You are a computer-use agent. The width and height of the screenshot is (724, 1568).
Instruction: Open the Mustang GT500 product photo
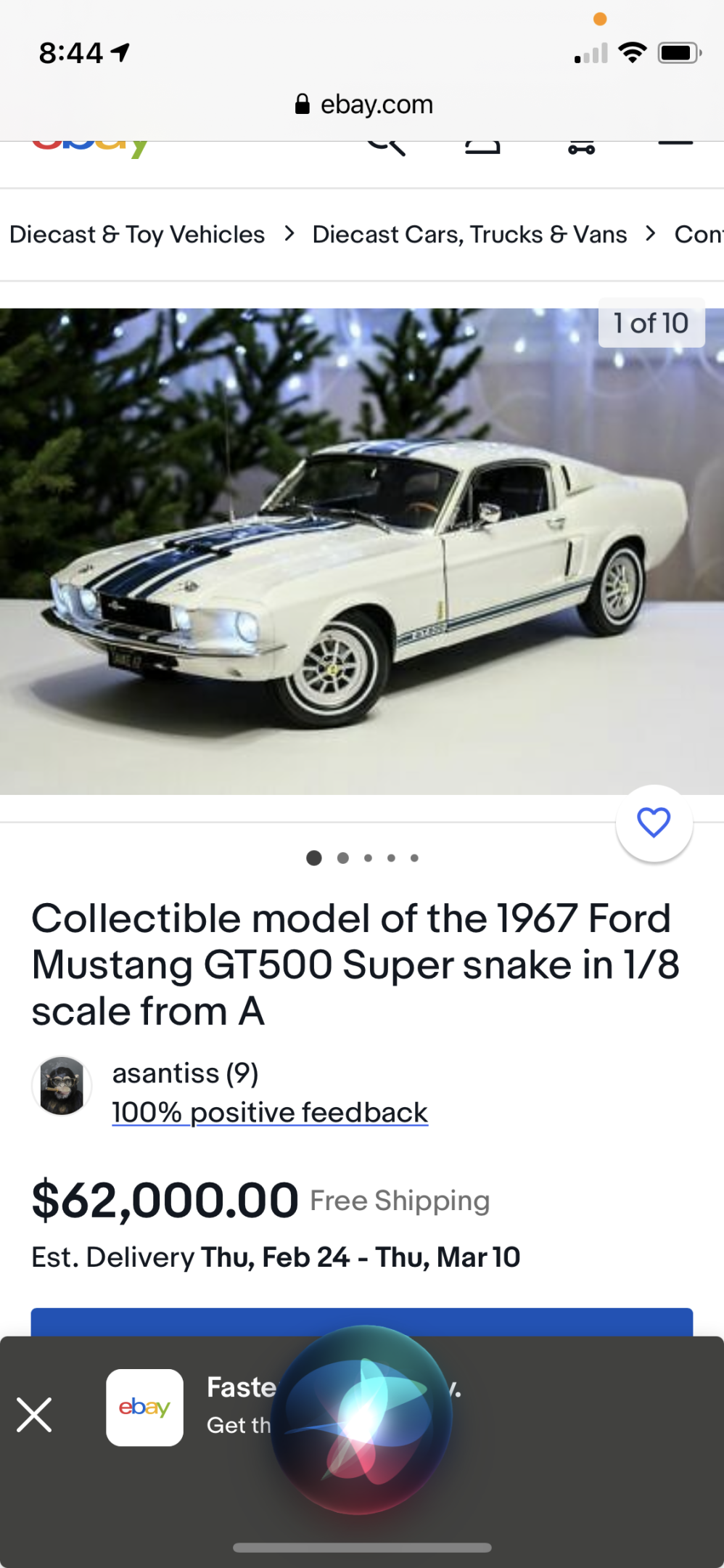click(x=361, y=552)
